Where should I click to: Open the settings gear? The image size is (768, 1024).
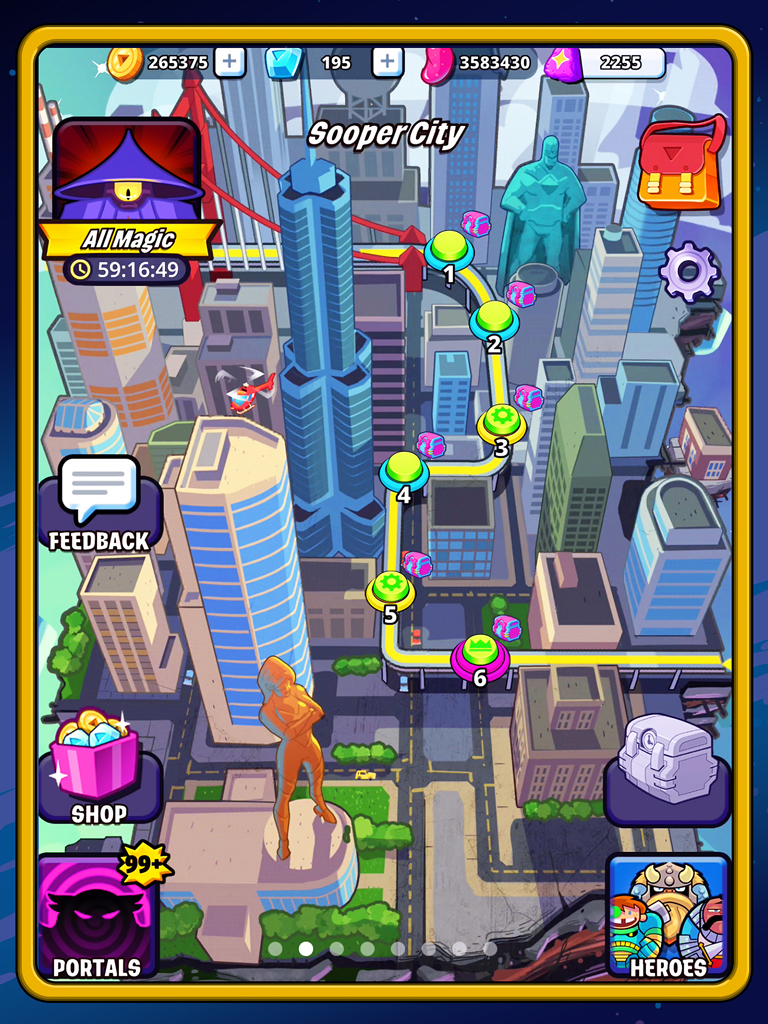click(689, 271)
